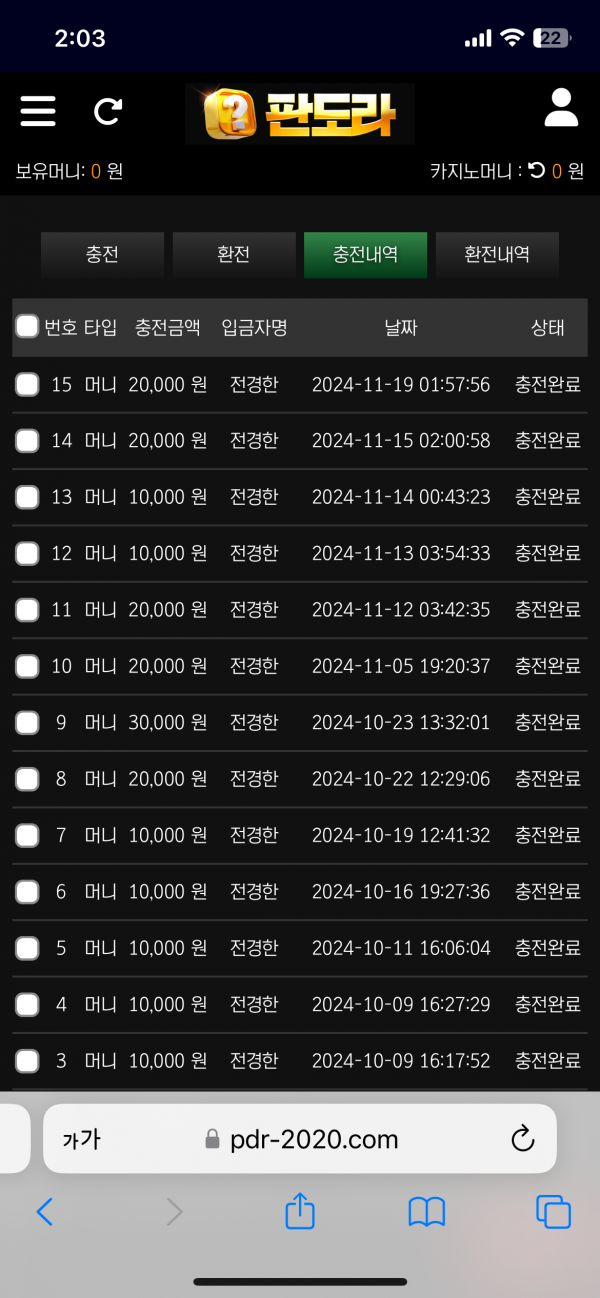Open the 가가 text size options
The image size is (600, 1298).
81,1139
